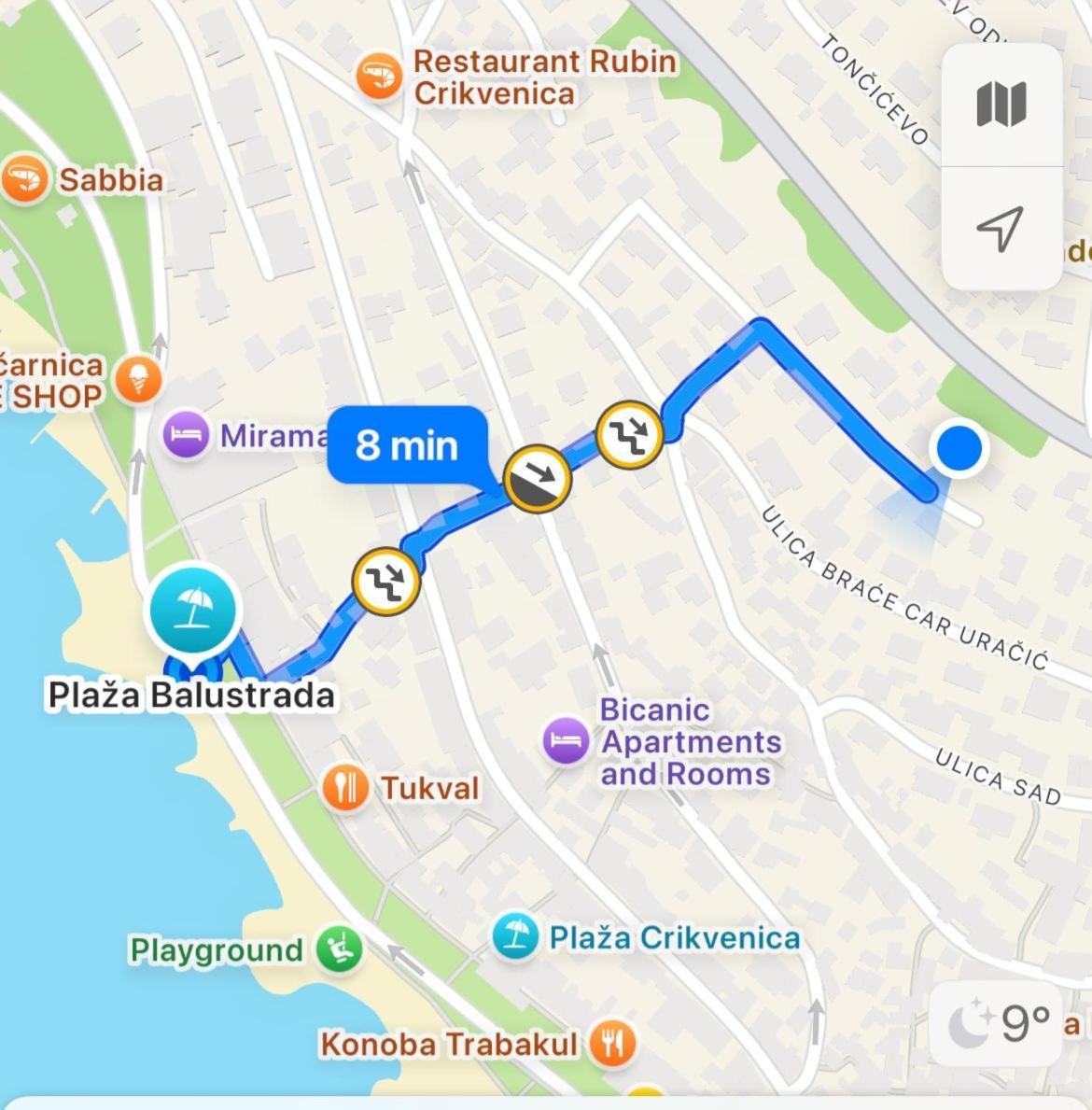The image size is (1092, 1110).
Task: Open the ice cream shop marker
Action: [138, 380]
